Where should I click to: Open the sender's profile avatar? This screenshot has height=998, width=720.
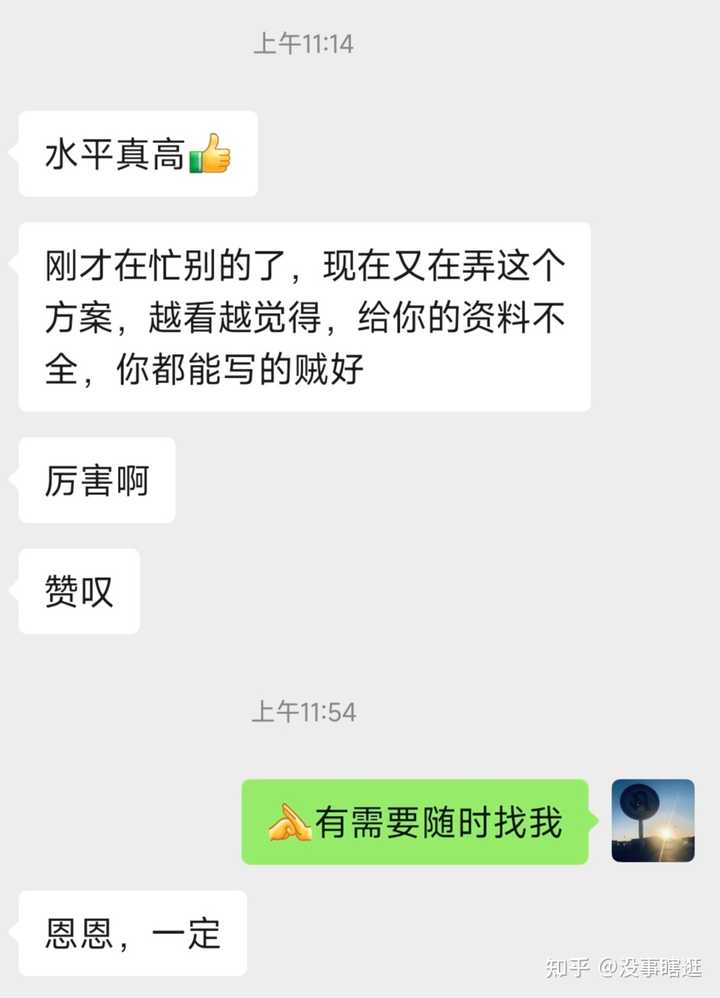click(x=652, y=821)
